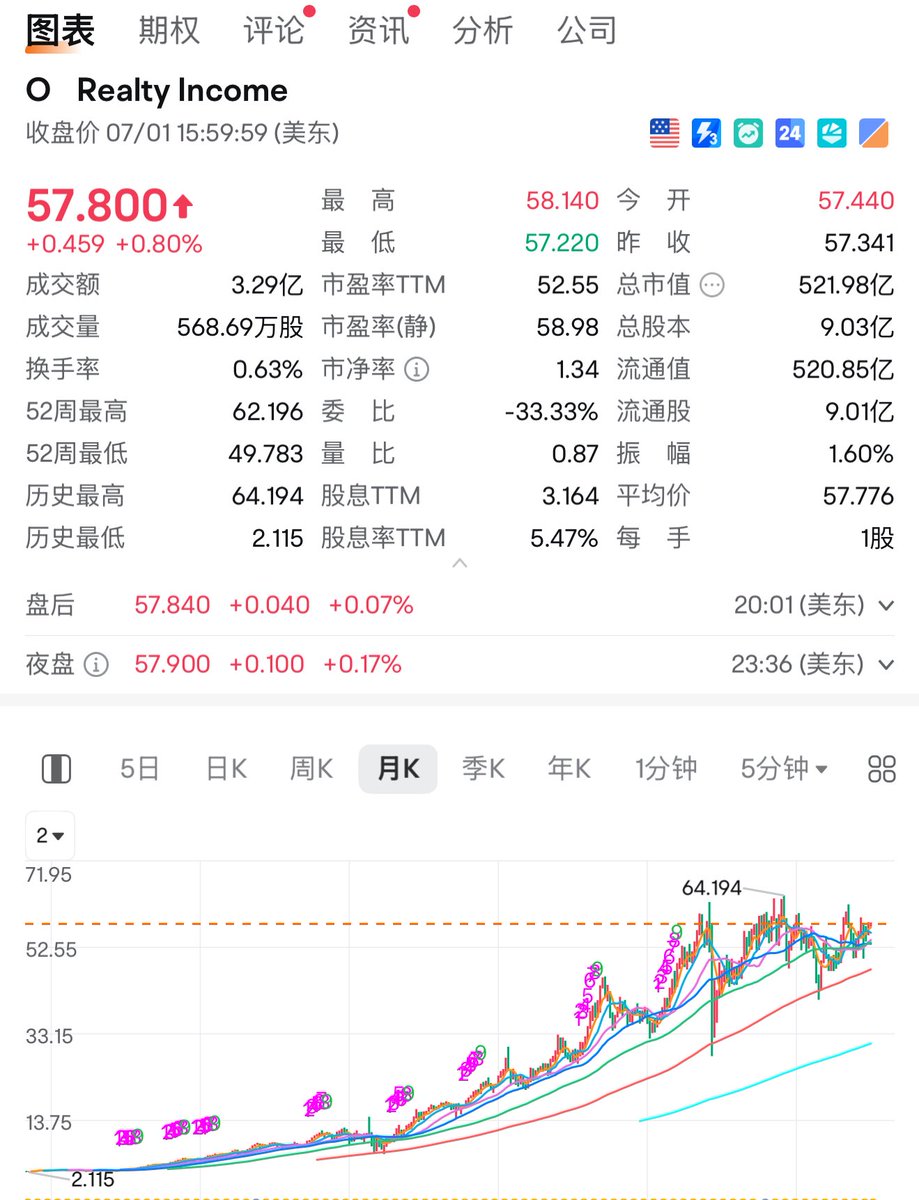
Task: Open the chart settings grid icon
Action: [x=882, y=769]
